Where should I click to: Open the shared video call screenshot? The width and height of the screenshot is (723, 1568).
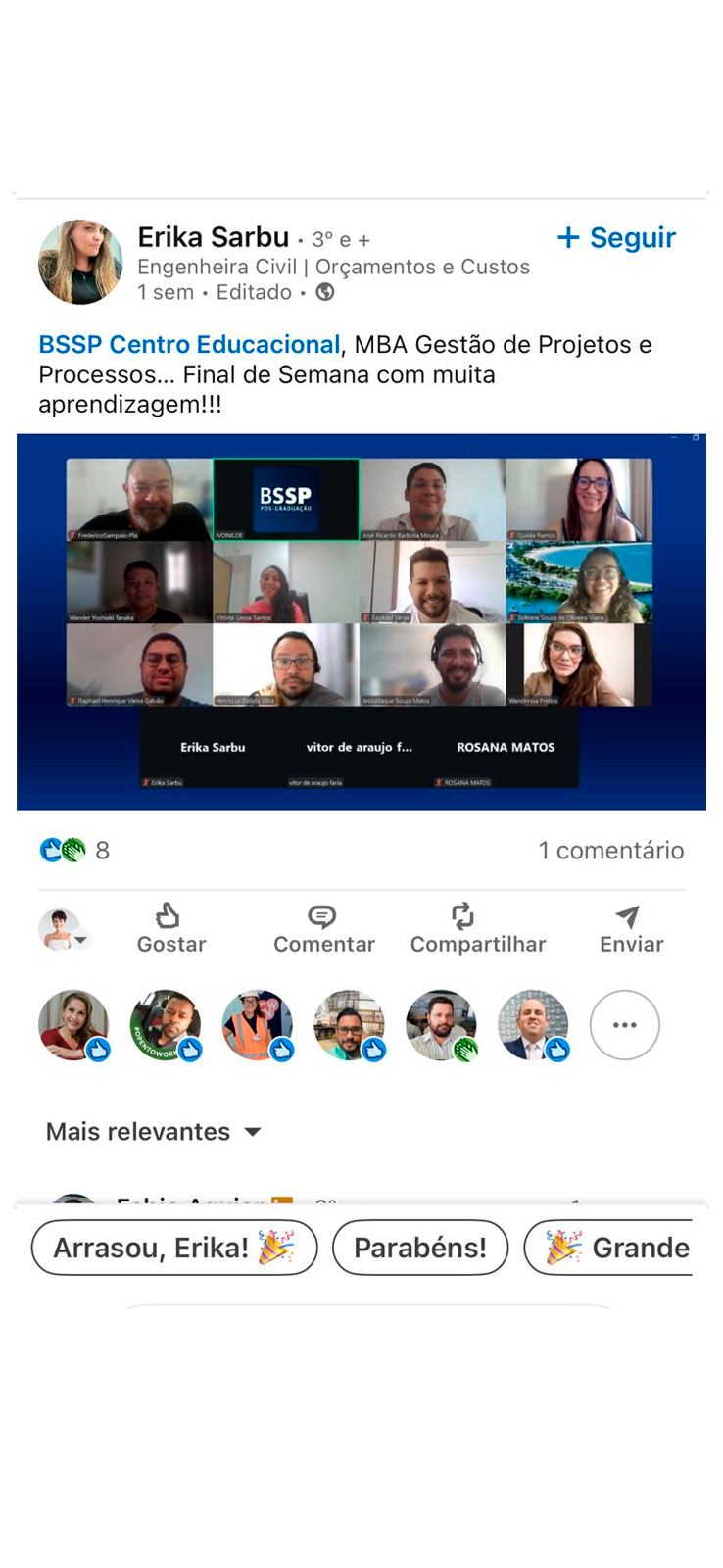point(361,621)
